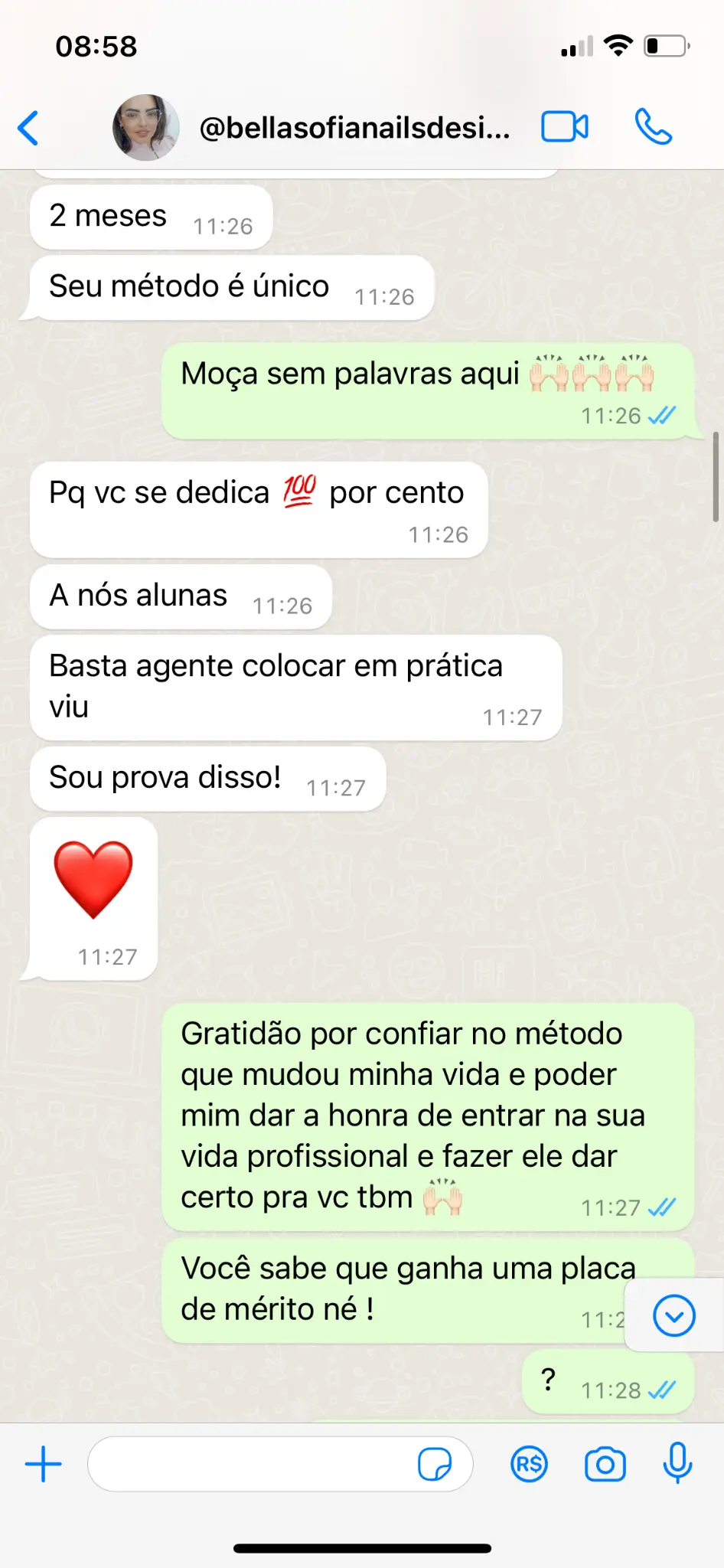The image size is (724, 1568).
Task: Tap the contact's profile picture
Action: tap(144, 127)
